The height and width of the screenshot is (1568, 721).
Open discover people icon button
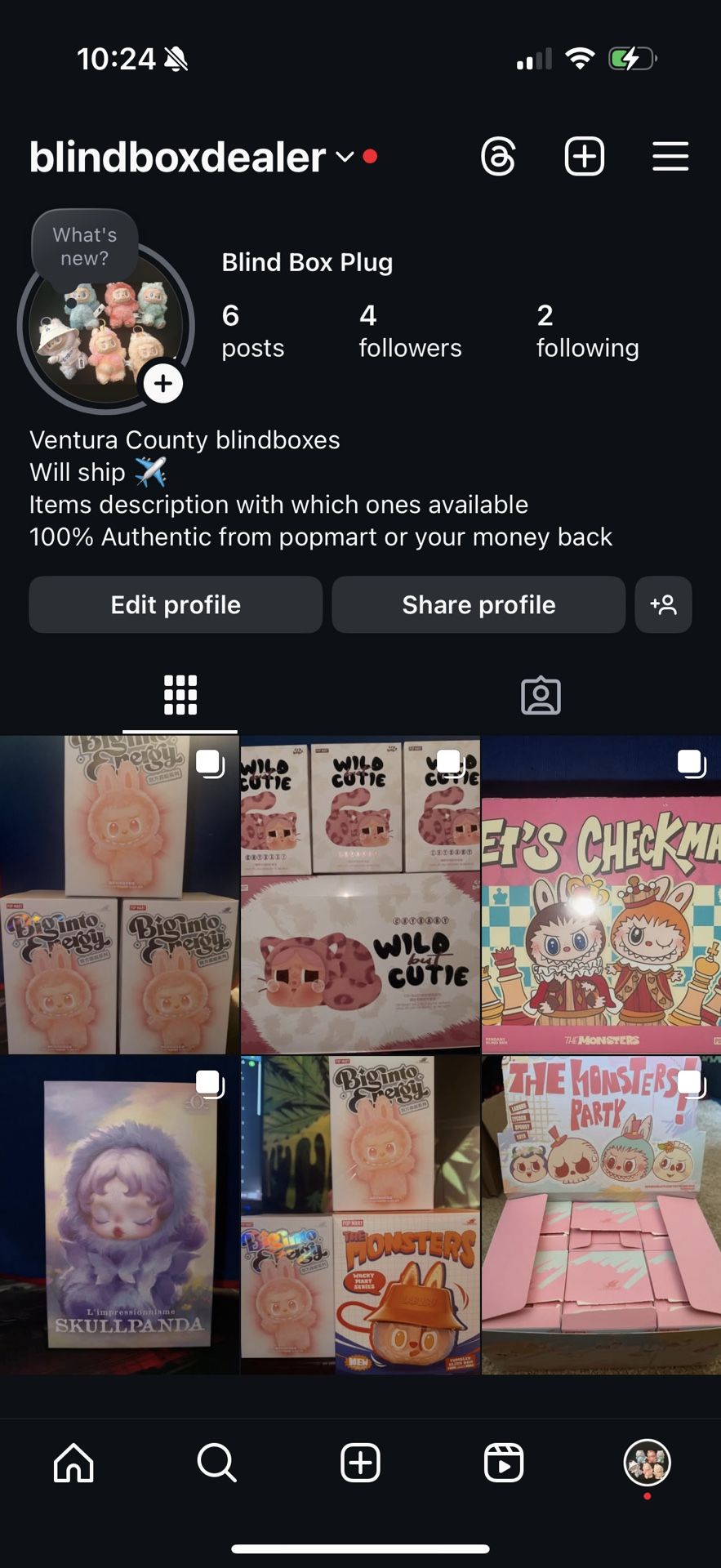pyautogui.click(x=663, y=604)
